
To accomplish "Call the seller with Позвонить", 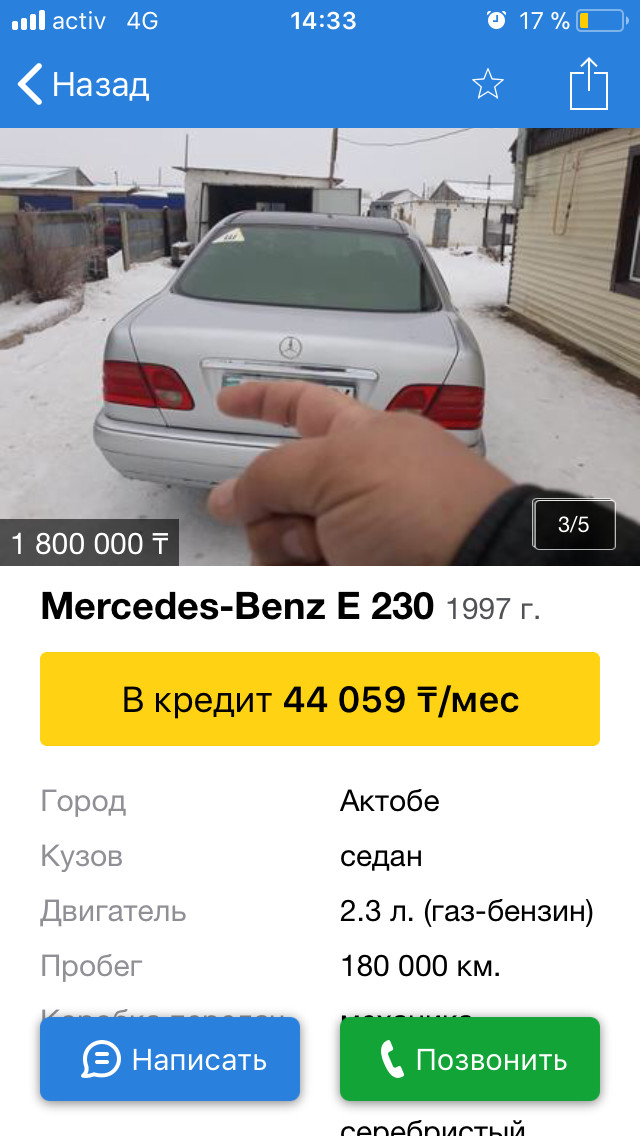I will 470,1059.
